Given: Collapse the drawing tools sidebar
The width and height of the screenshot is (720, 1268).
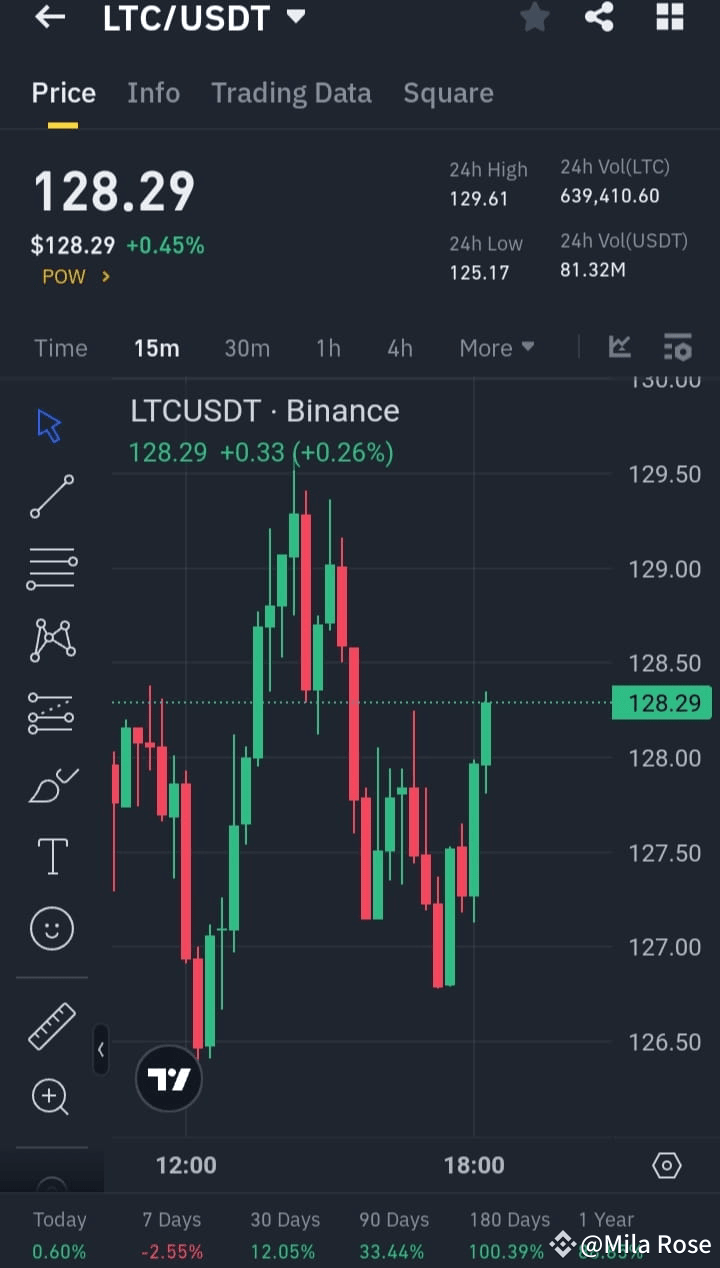Looking at the screenshot, I should [x=101, y=1051].
